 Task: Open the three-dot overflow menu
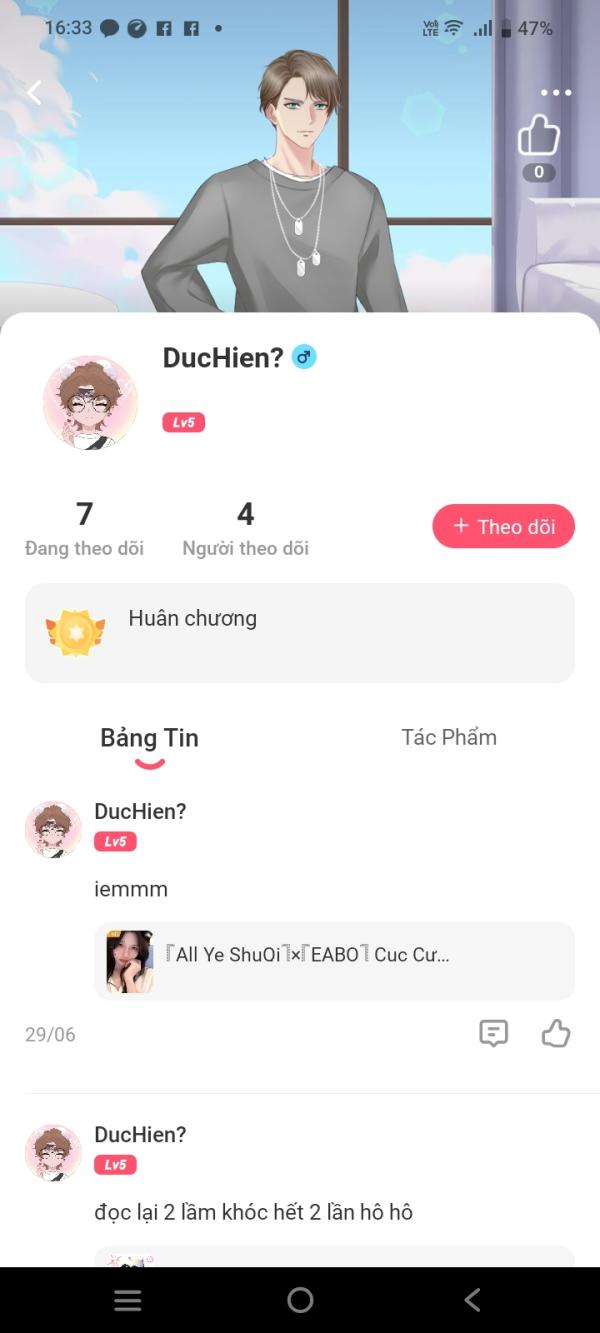[x=555, y=93]
